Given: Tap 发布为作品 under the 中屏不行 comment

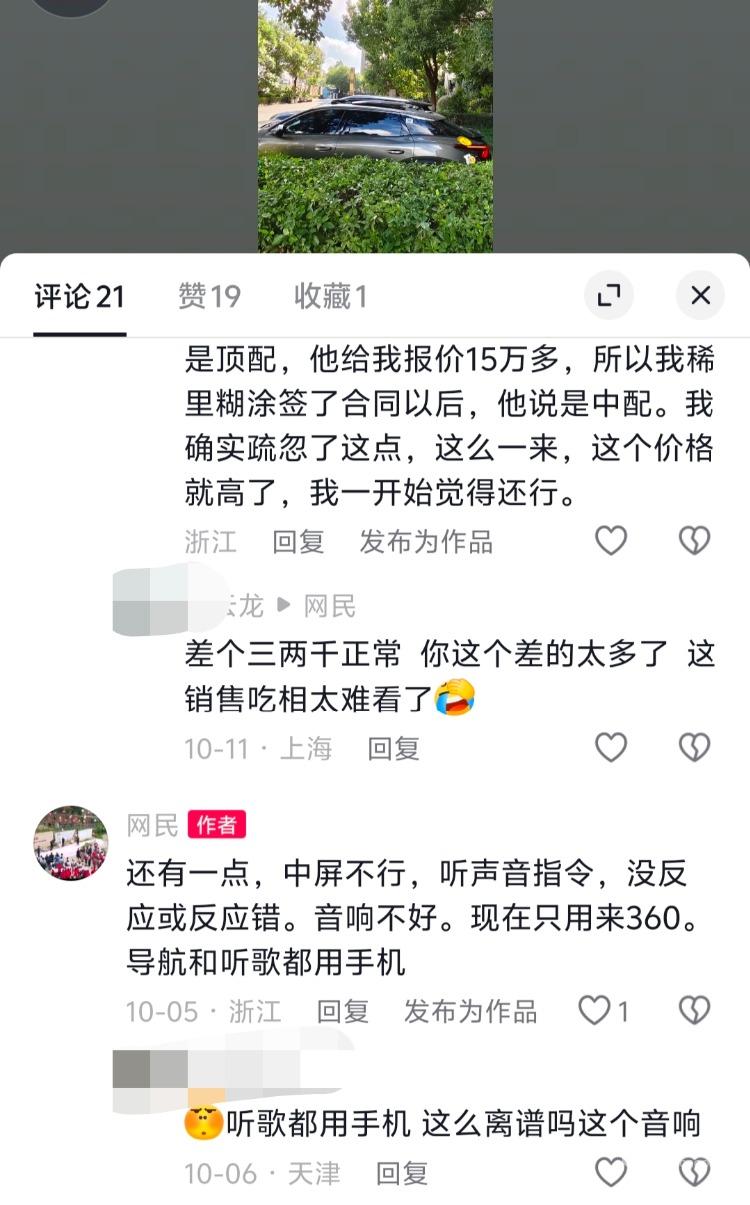Looking at the screenshot, I should point(470,1012).
